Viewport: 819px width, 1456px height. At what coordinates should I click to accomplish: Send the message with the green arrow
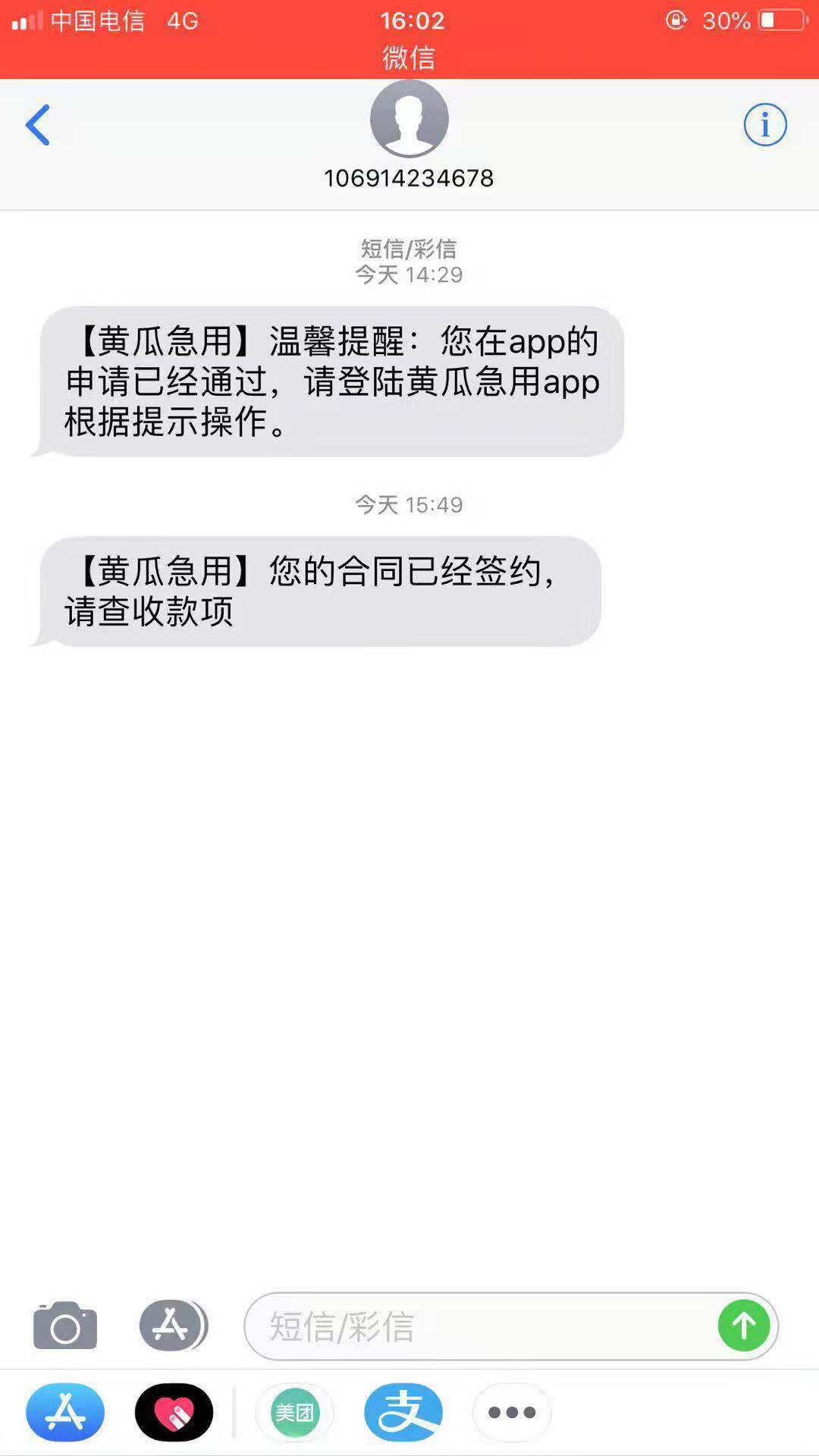pyautogui.click(x=744, y=1326)
